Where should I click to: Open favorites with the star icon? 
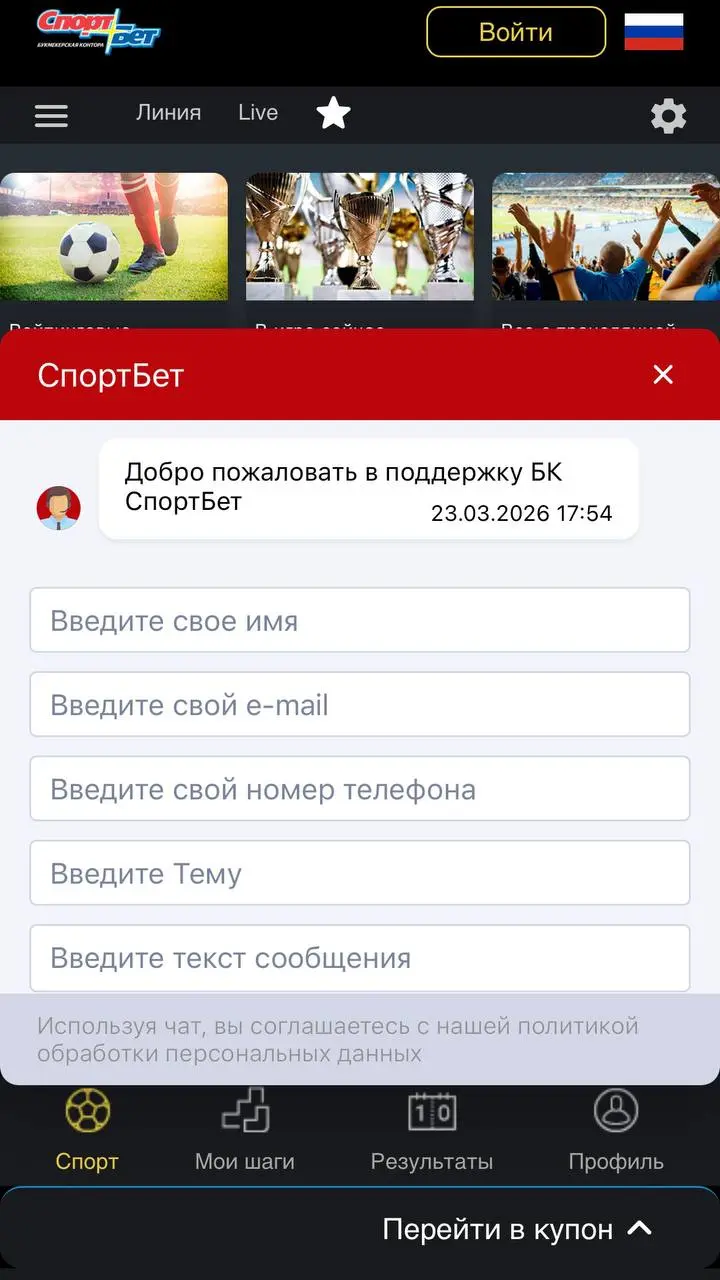coord(332,113)
